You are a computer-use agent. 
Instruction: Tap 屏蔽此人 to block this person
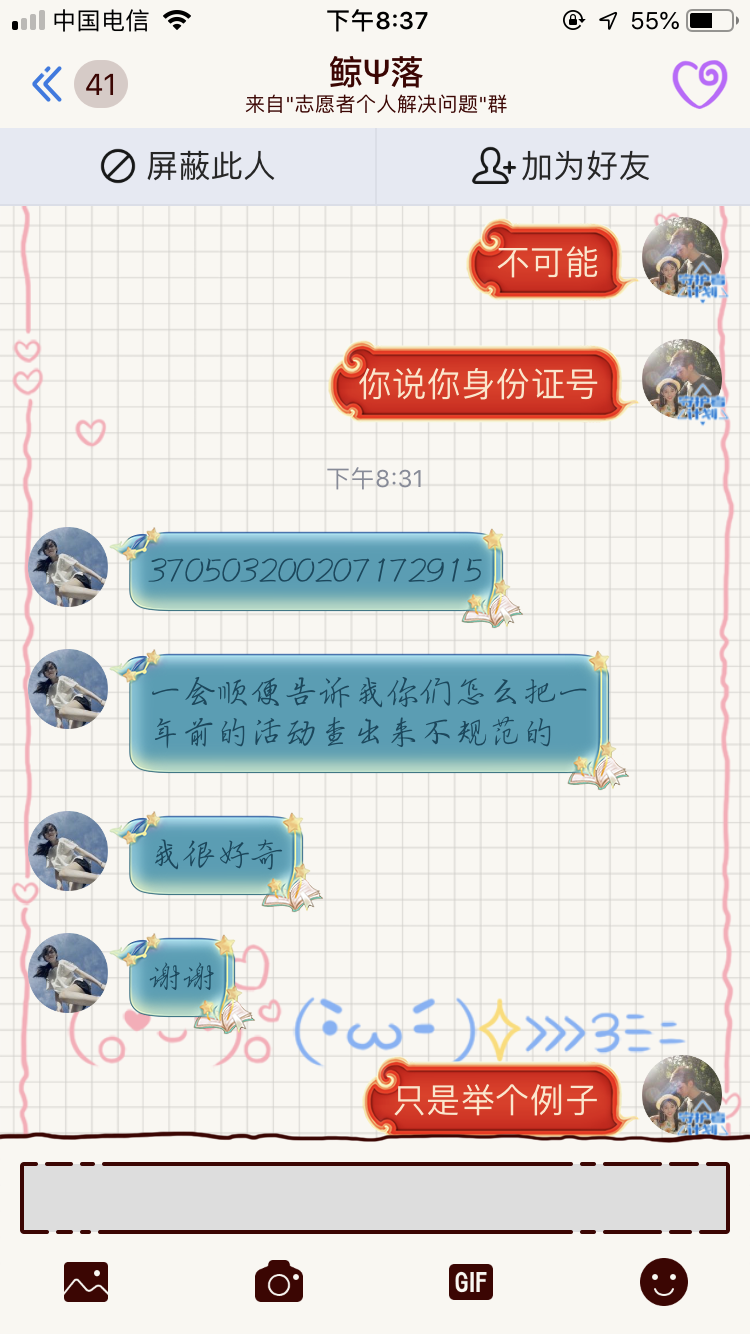tap(188, 167)
